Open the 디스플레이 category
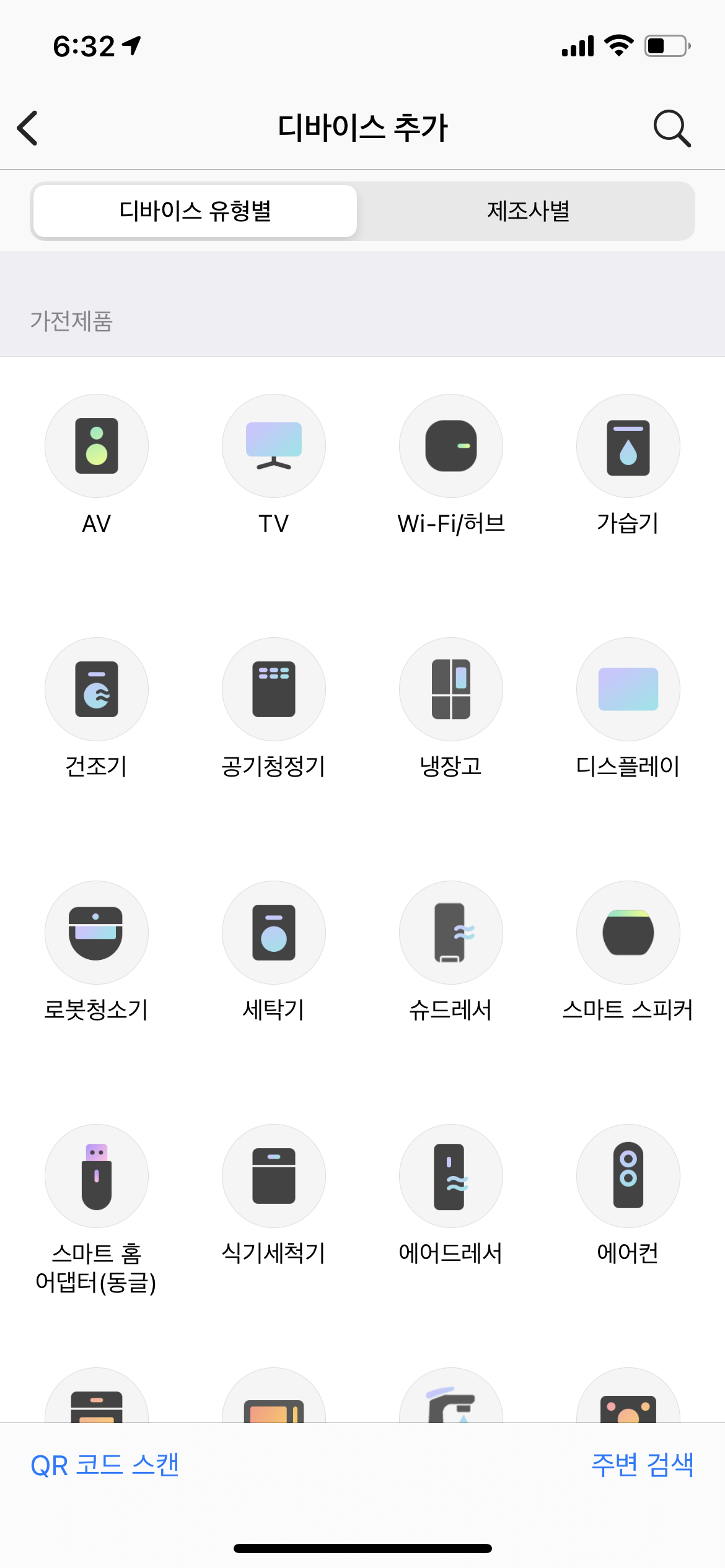725x1568 pixels. [x=628, y=689]
